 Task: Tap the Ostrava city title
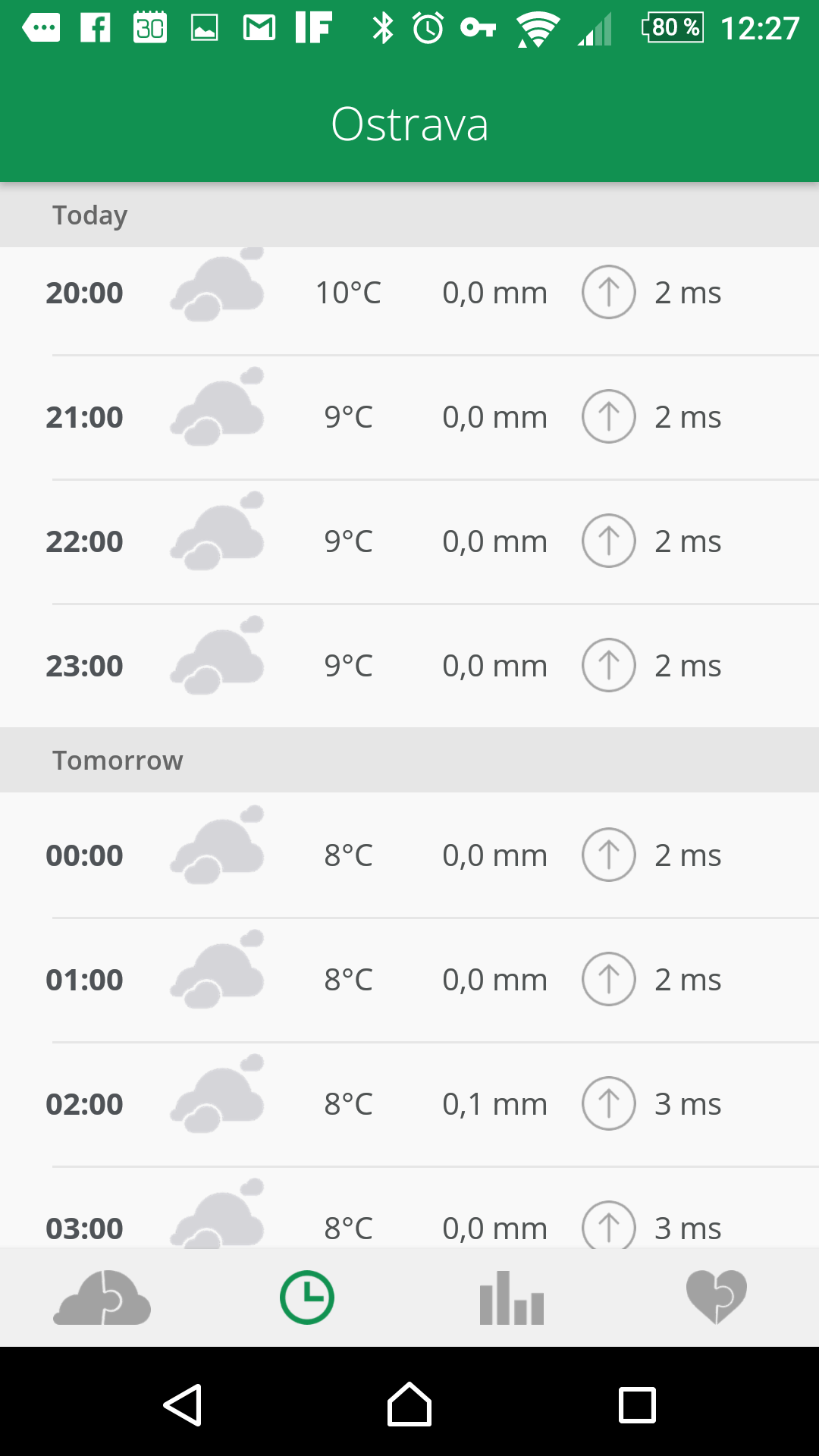tap(409, 124)
